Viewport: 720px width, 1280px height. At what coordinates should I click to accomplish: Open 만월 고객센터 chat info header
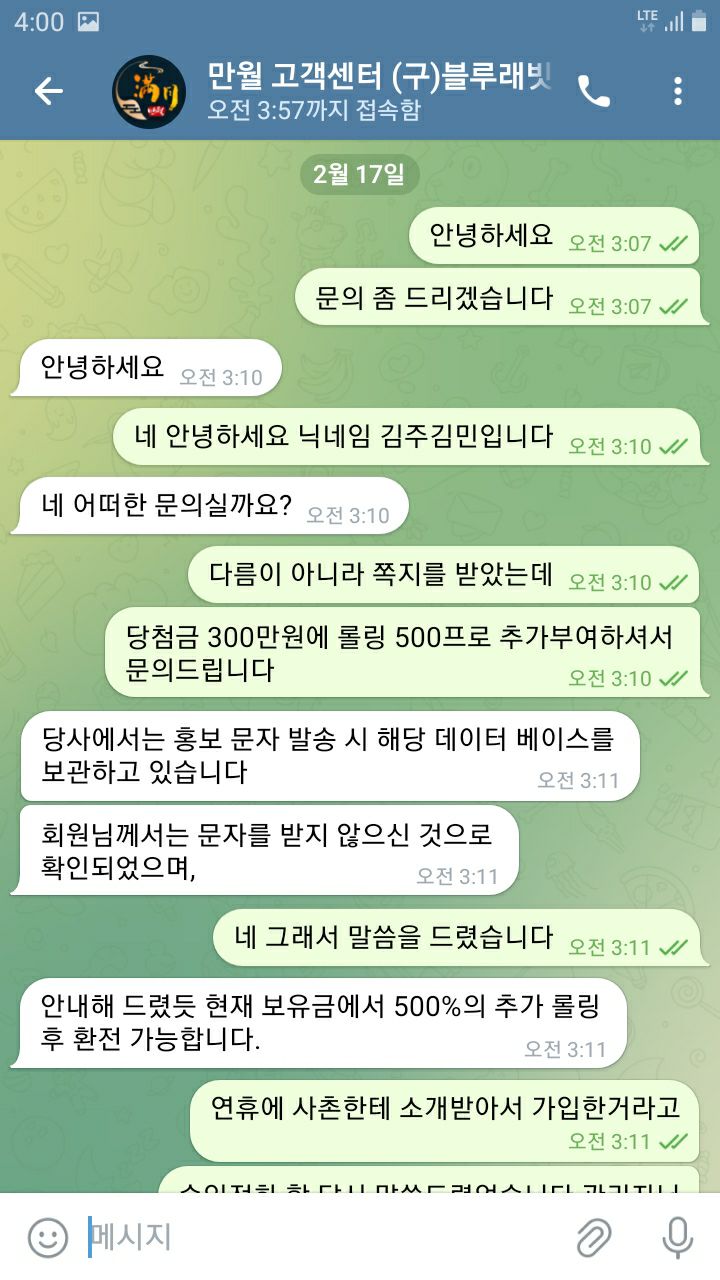click(x=380, y=90)
